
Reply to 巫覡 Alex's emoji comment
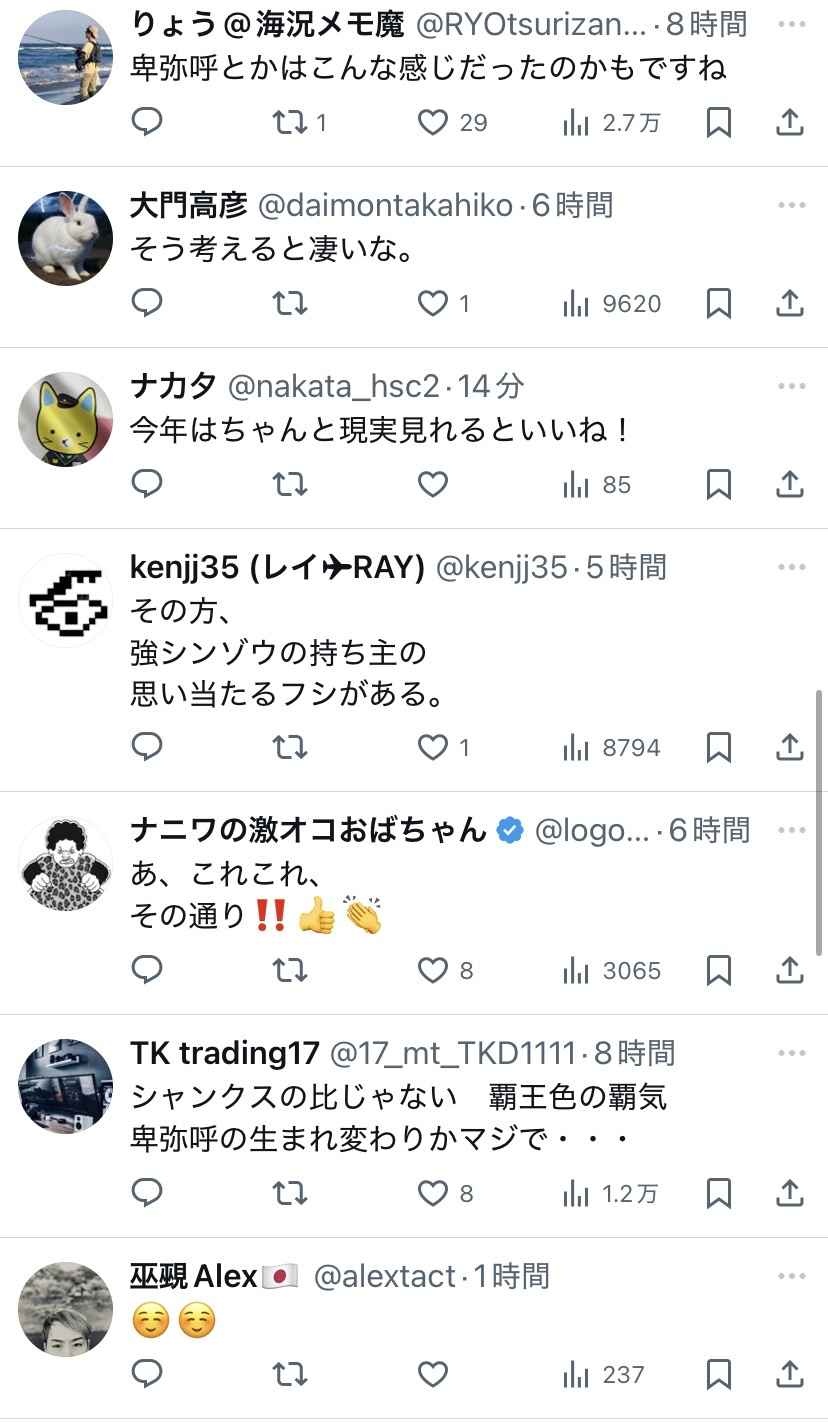pyautogui.click(x=147, y=1375)
